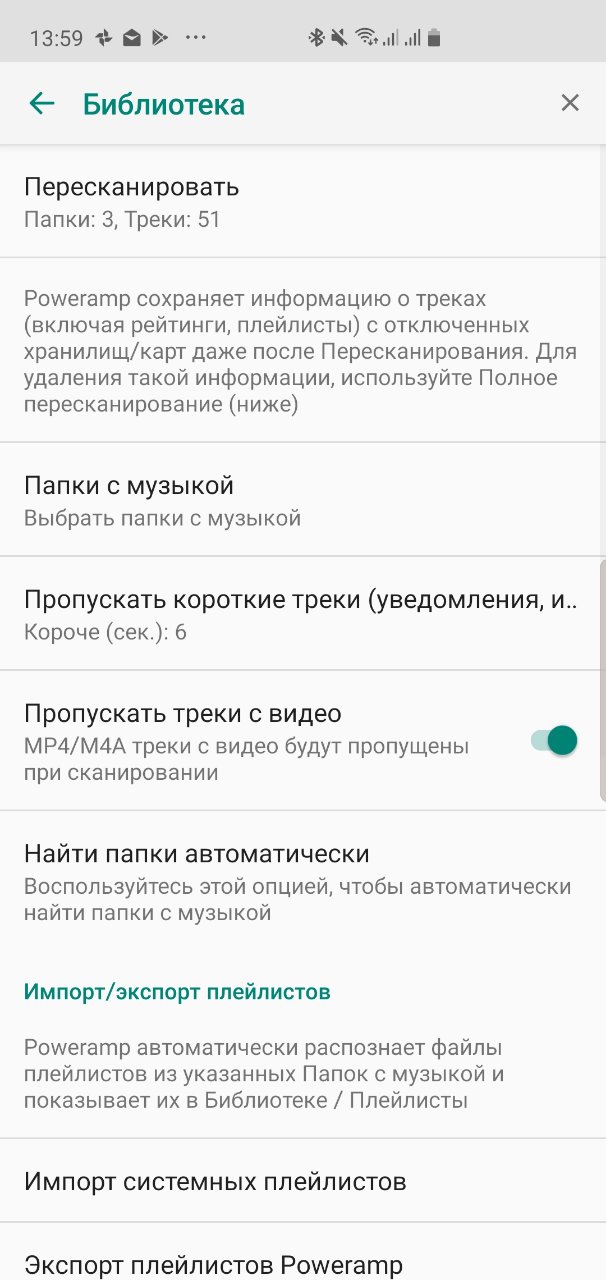The height and width of the screenshot is (1280, 606).
Task: Start the Пересканировать library rescan
Action: [303, 201]
